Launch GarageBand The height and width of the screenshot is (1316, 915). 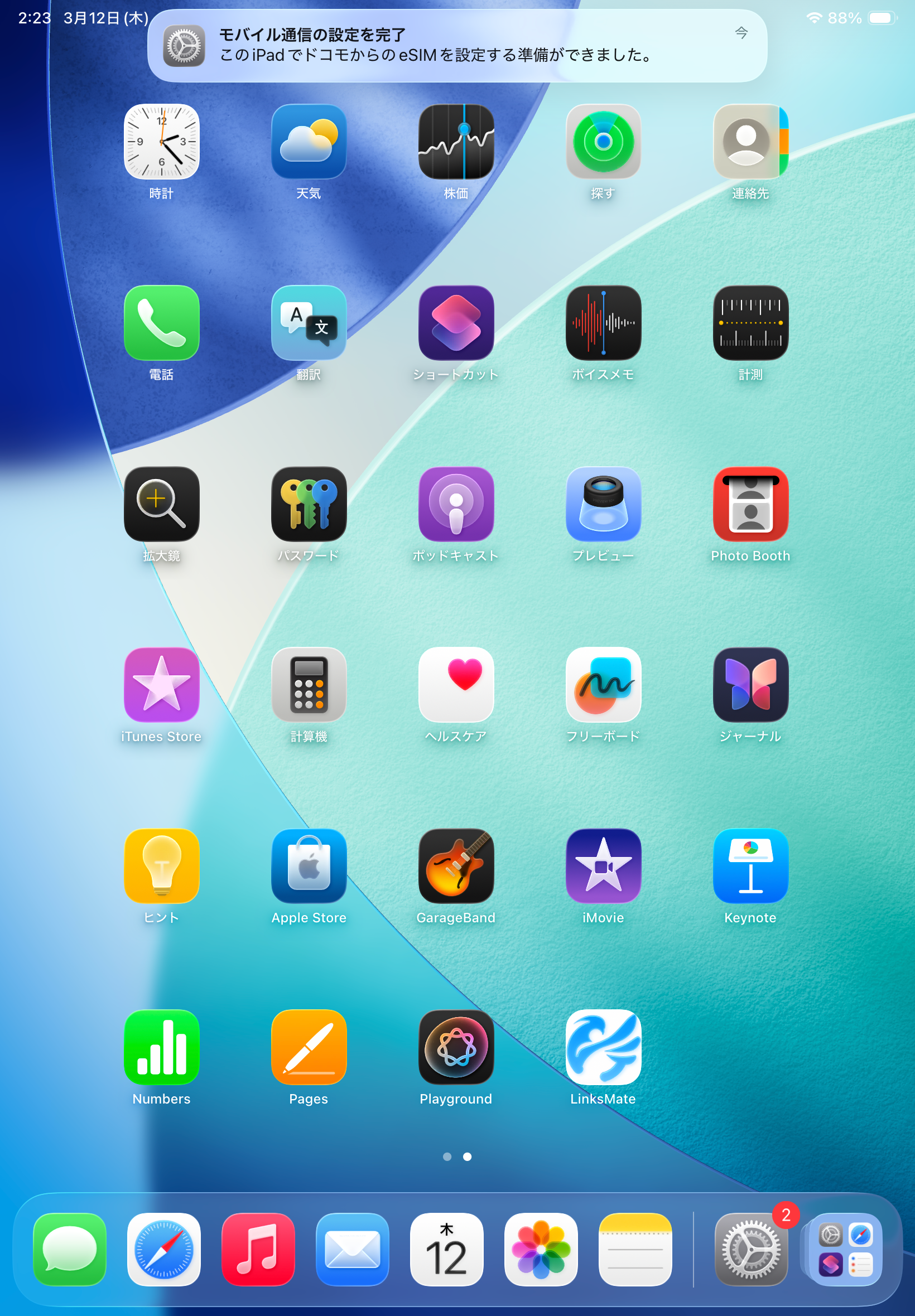(456, 865)
